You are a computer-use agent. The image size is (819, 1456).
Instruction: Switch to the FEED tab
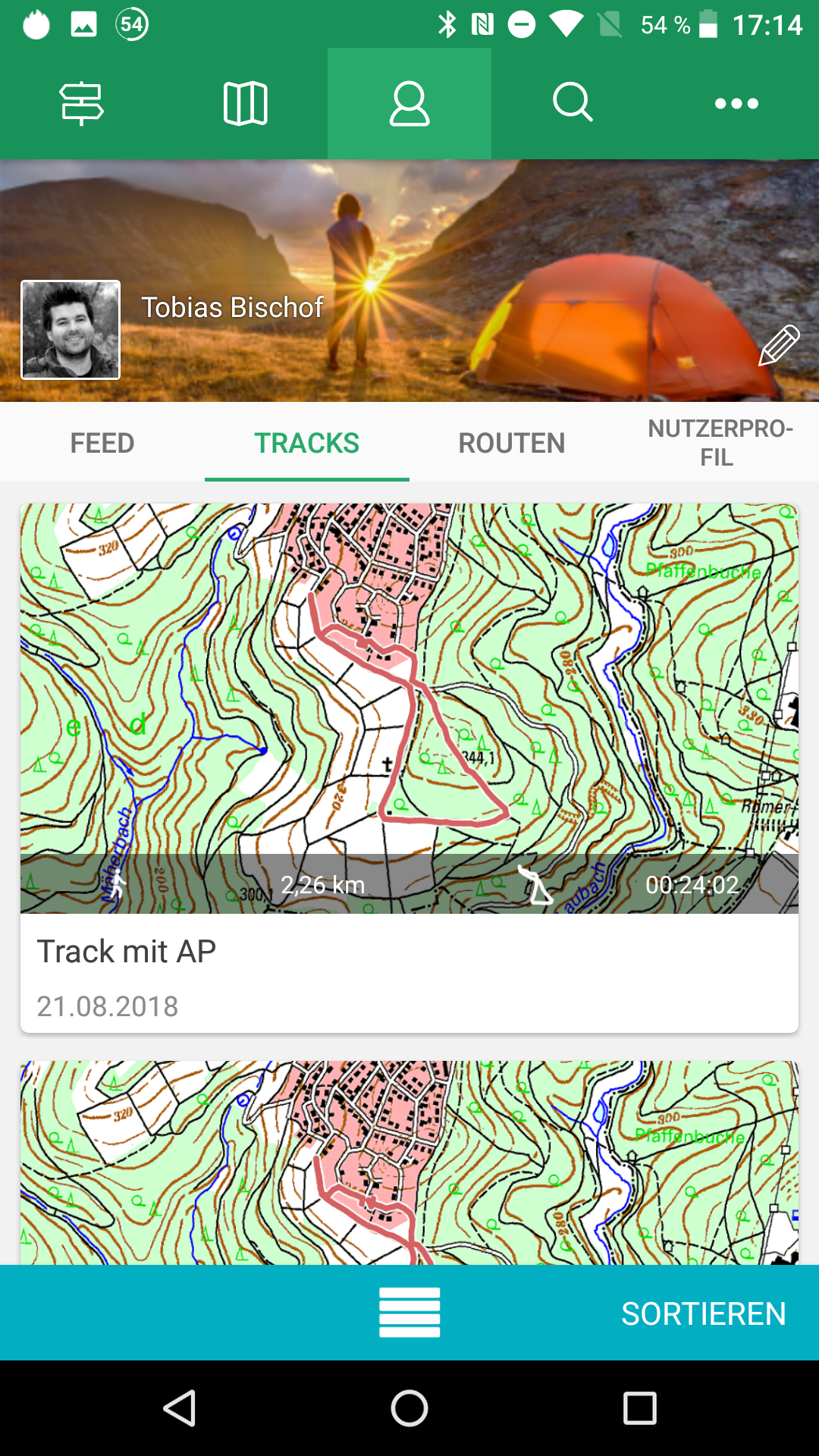(102, 443)
